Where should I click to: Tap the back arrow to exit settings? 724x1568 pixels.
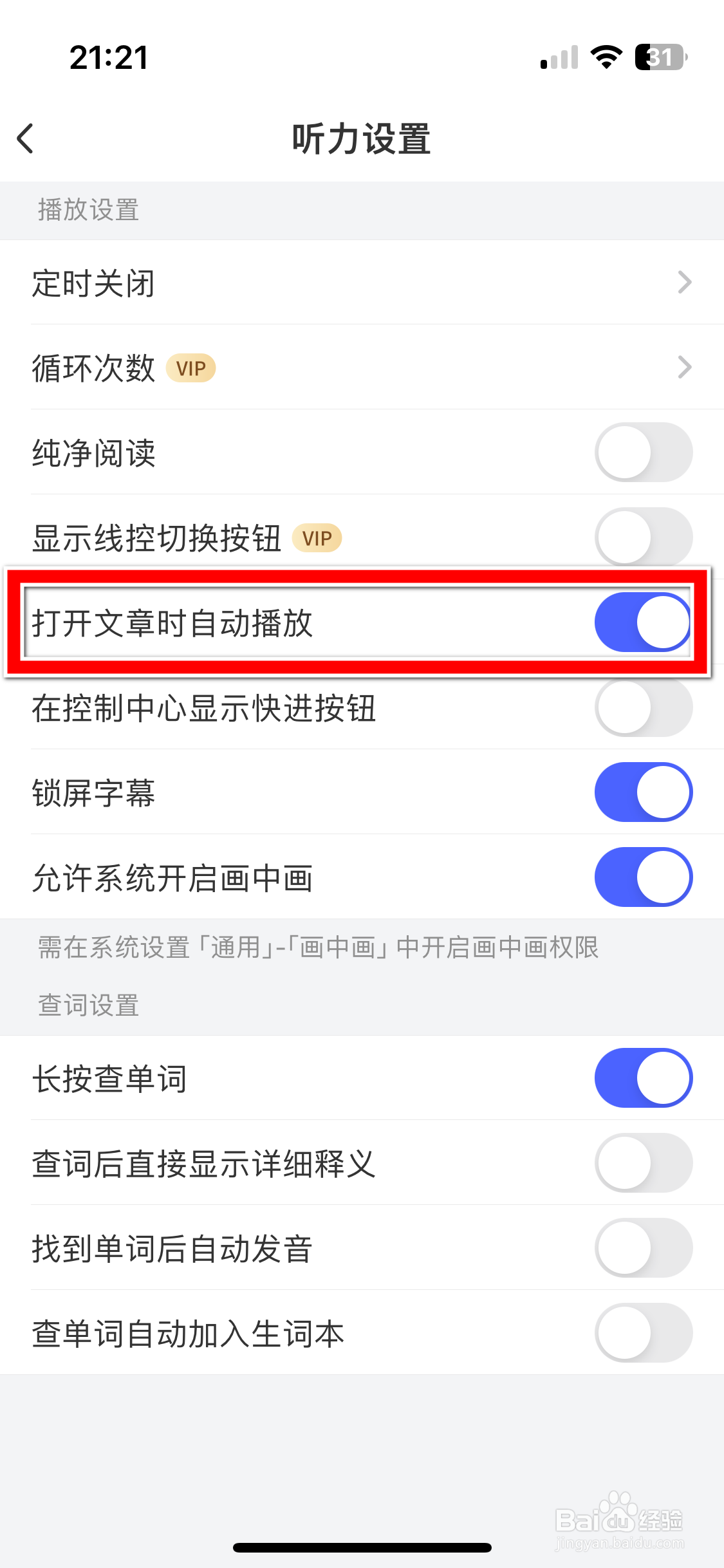coord(26,138)
